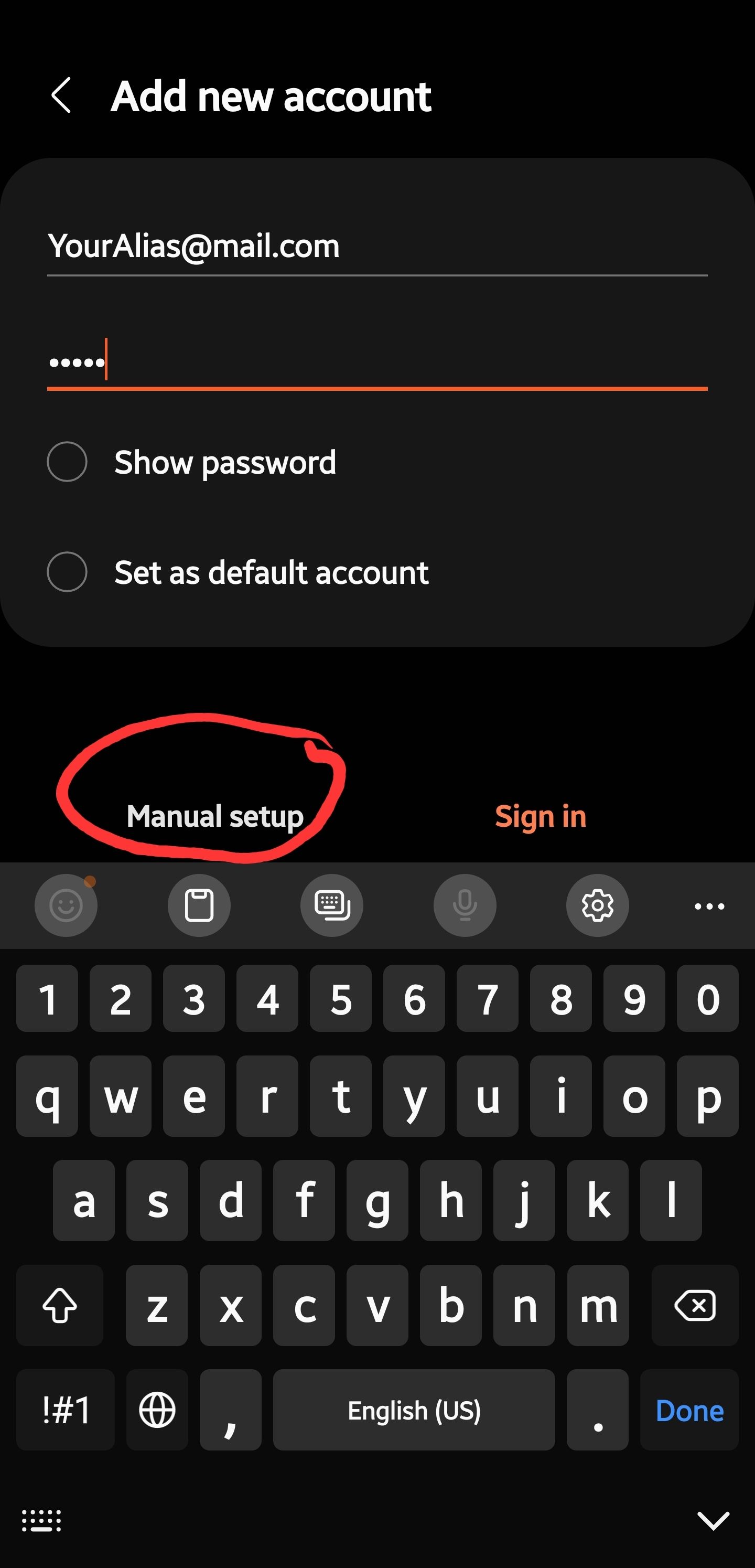Select the password input field
755x1568 pixels.
[377, 361]
